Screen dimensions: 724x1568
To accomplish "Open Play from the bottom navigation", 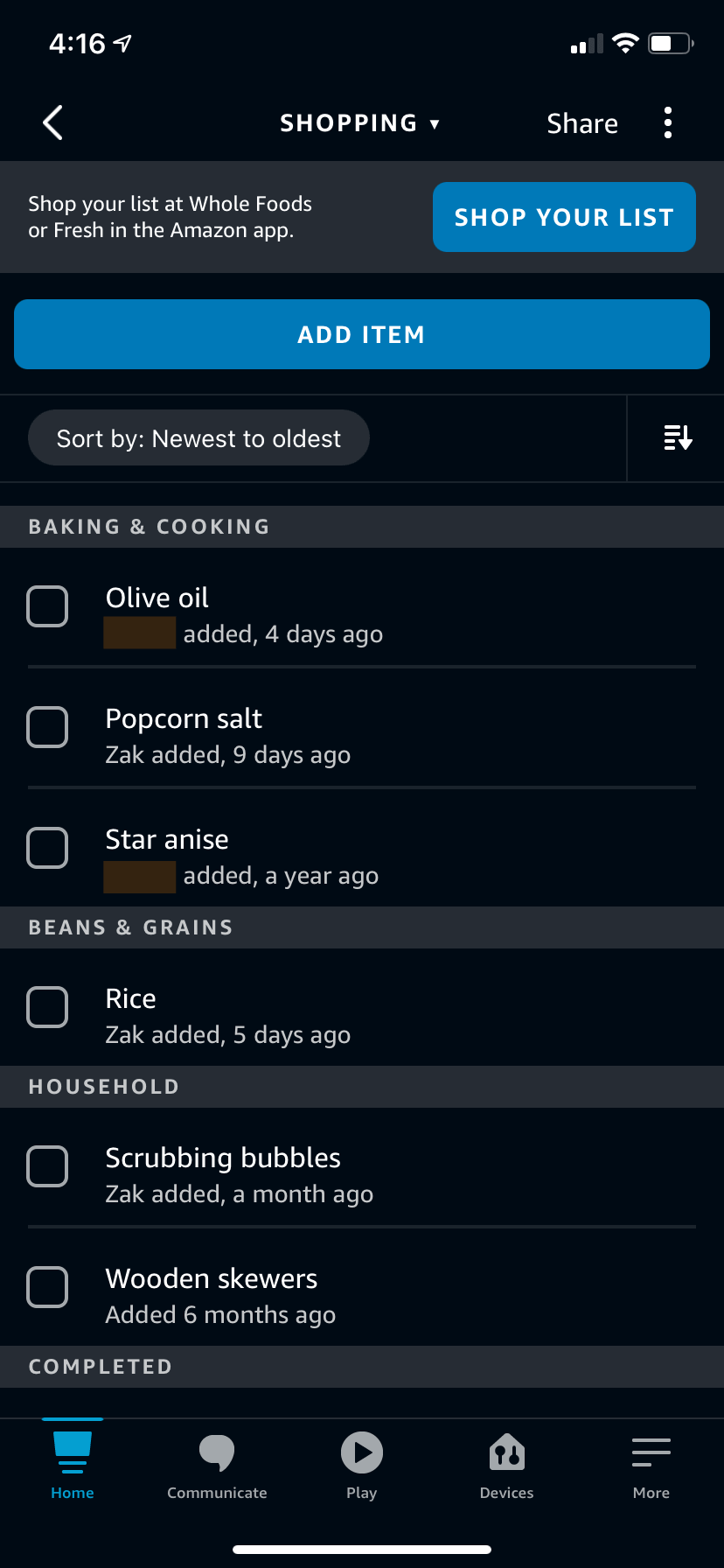I will coord(362,1452).
